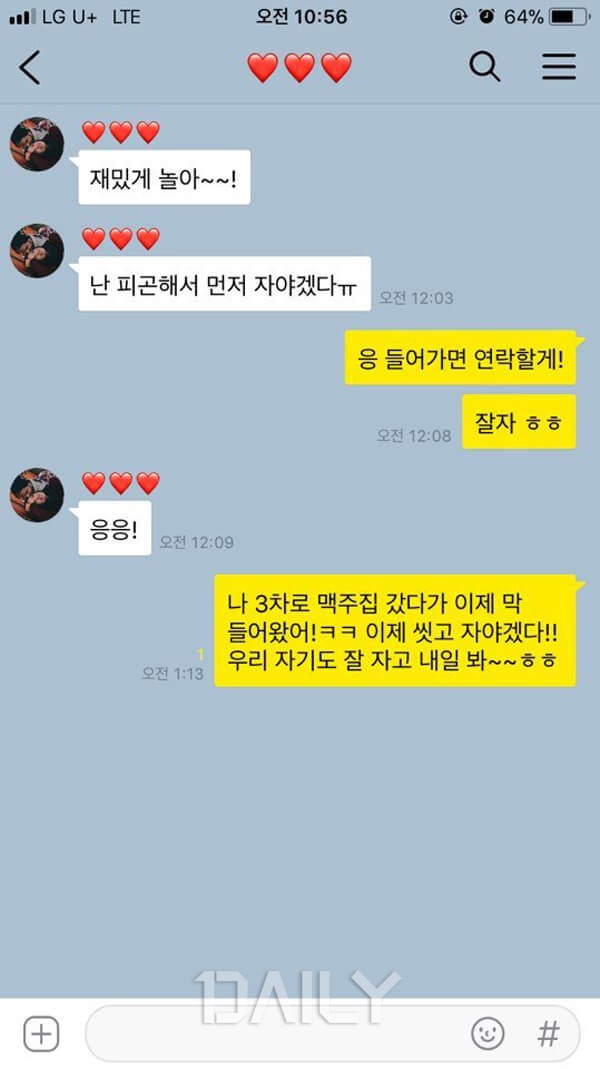This screenshot has height=1069, width=600.
Task: Open the chat room menu
Action: point(559,67)
